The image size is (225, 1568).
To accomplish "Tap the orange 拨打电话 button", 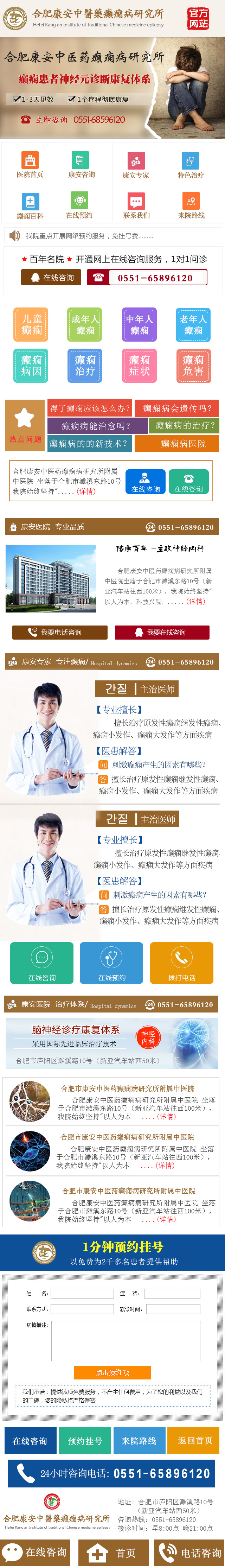I will (x=181, y=962).
